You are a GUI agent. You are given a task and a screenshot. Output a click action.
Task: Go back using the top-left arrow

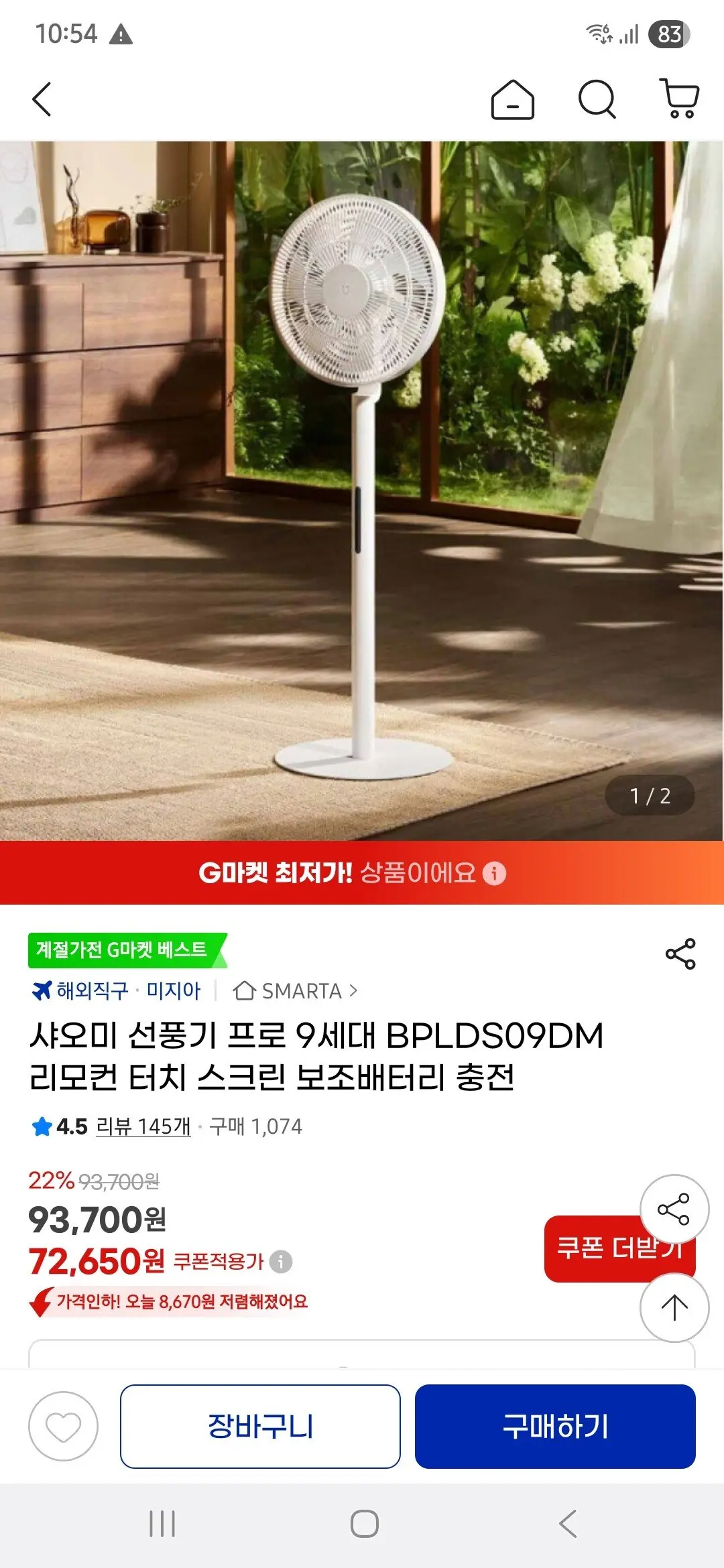coord(42,100)
